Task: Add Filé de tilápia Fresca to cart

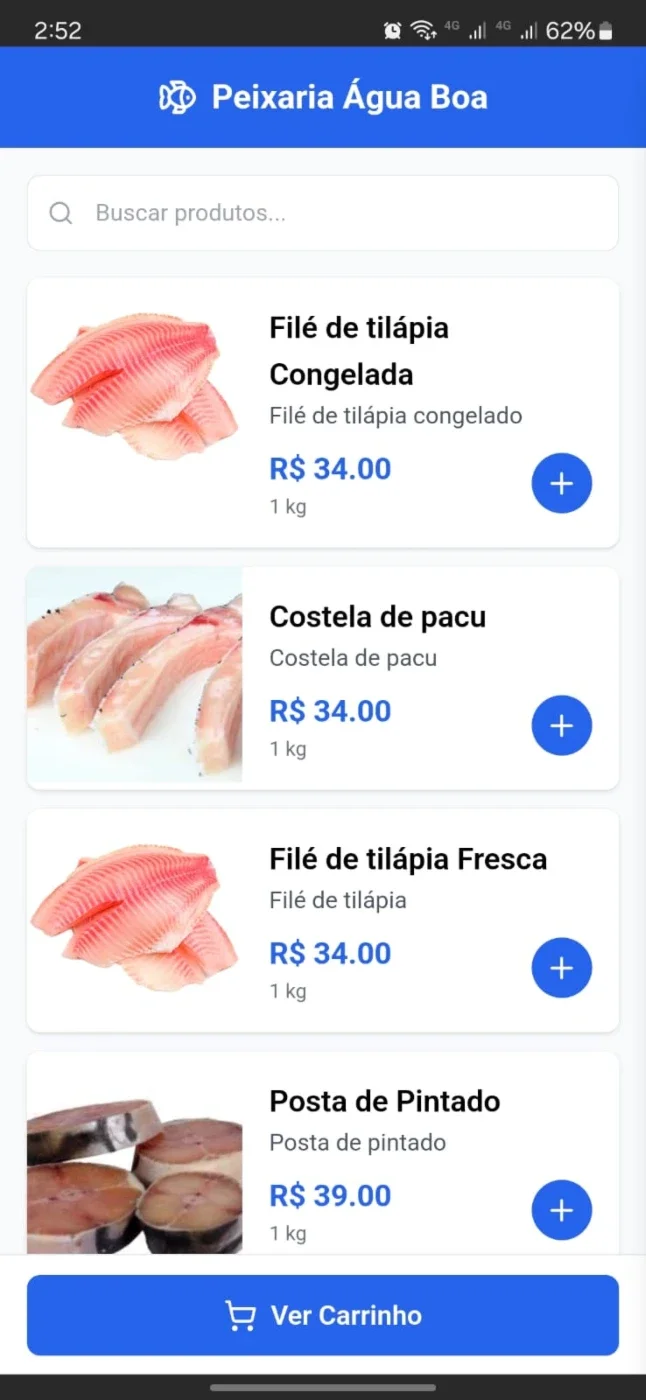Action: coord(561,968)
